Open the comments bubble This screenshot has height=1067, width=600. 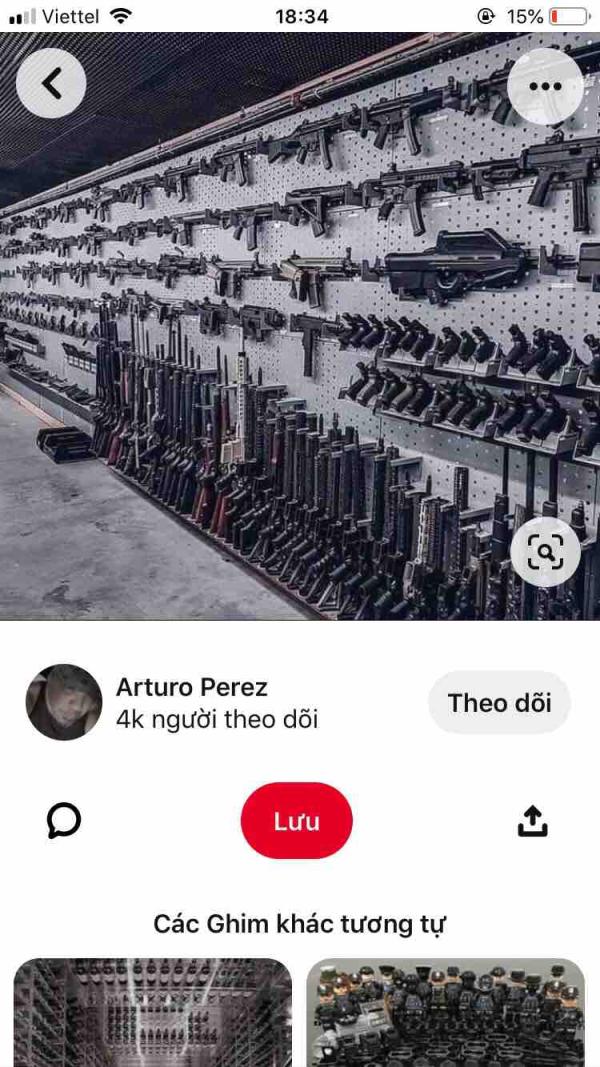click(64, 821)
